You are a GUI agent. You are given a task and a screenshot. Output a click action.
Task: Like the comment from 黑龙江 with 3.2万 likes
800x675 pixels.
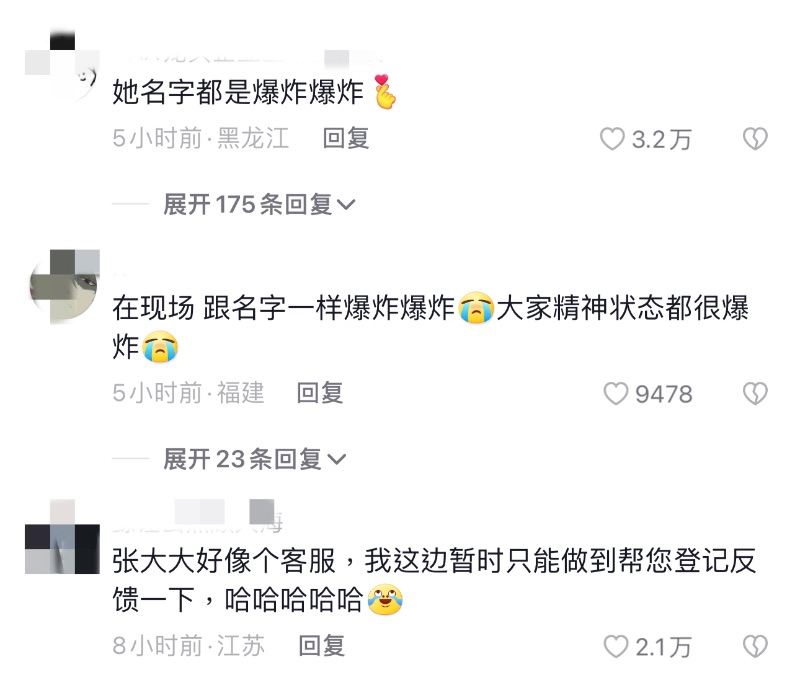tap(613, 139)
